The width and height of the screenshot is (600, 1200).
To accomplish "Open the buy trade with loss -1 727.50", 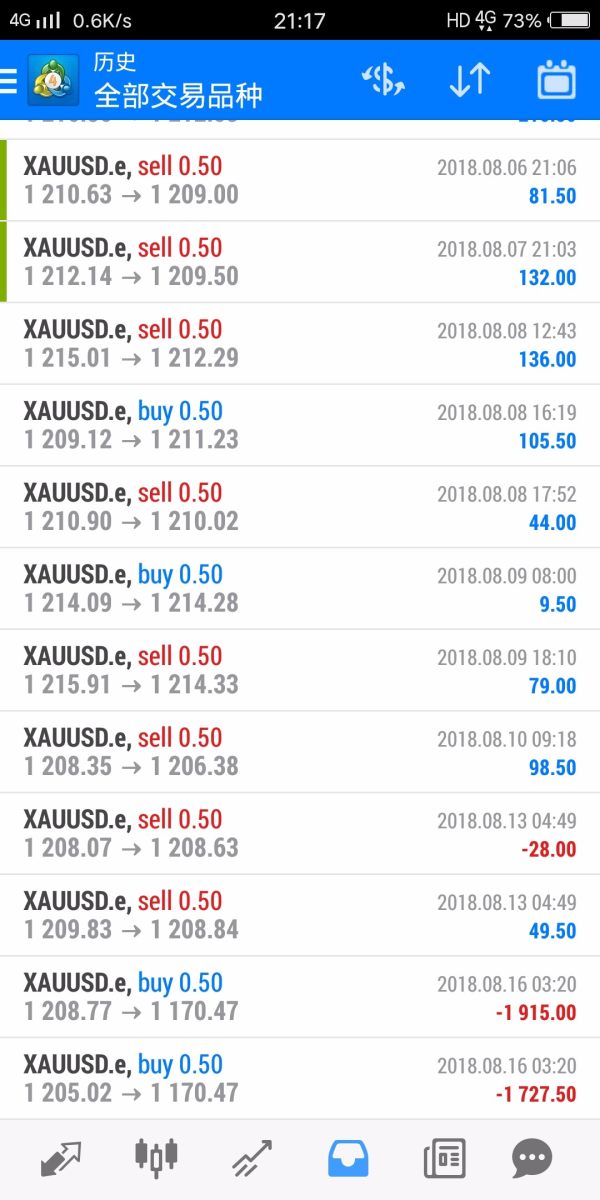I will click(300, 1079).
